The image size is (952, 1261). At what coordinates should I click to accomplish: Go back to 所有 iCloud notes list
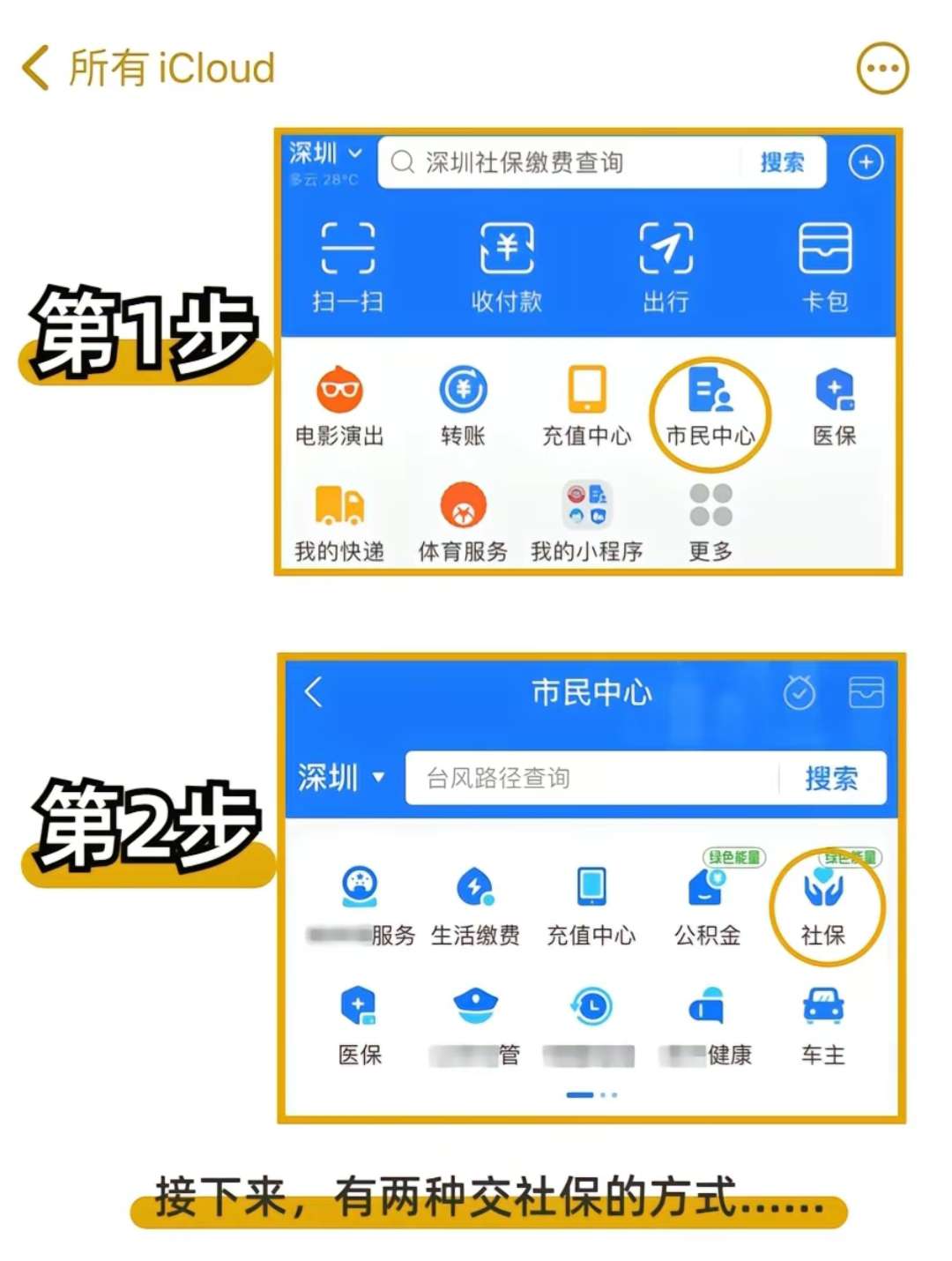pos(145,69)
